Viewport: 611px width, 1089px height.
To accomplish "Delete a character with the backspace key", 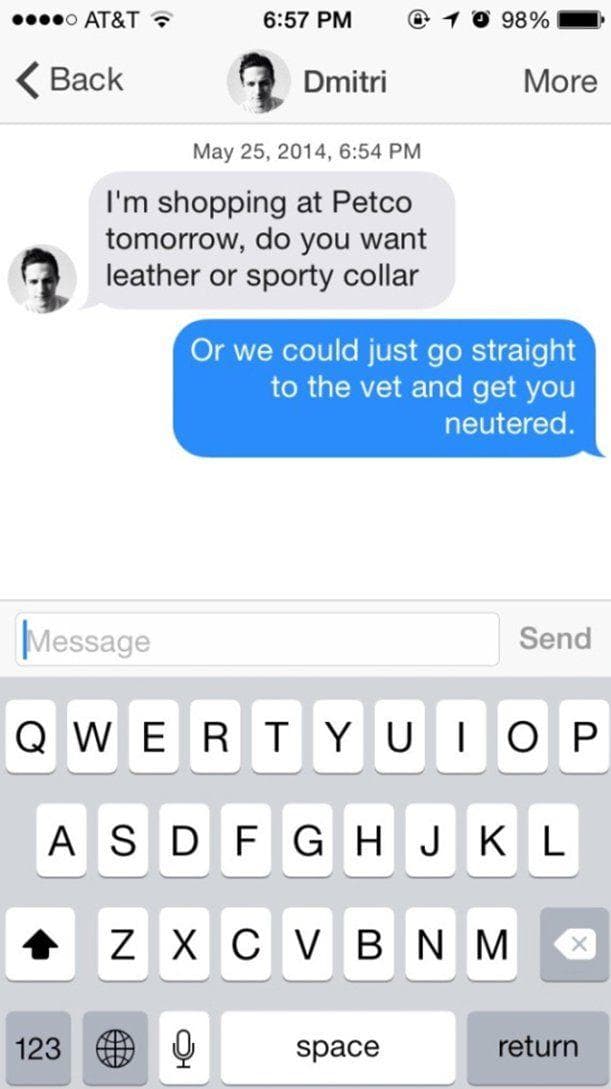I will coord(573,944).
